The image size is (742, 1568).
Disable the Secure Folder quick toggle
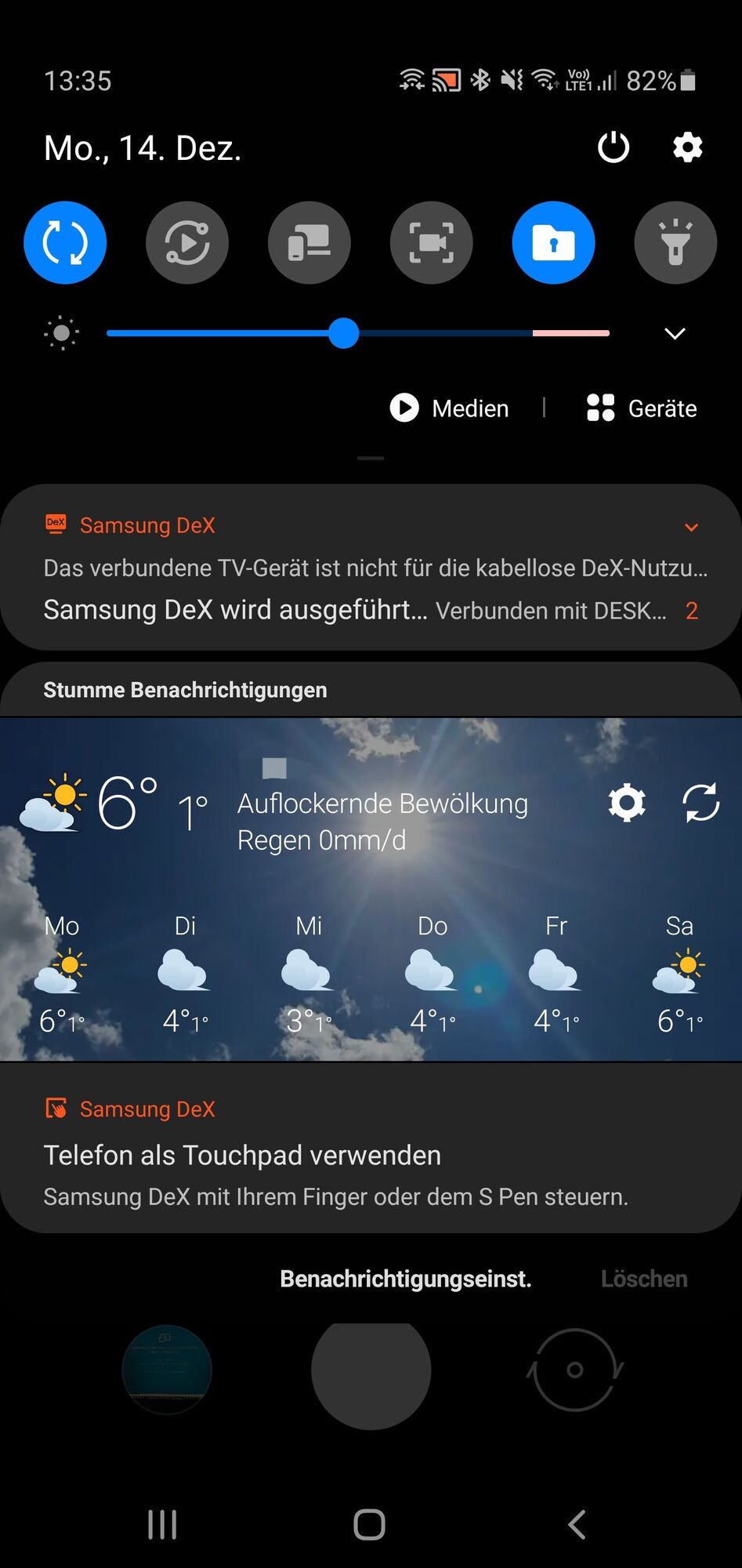(x=553, y=243)
